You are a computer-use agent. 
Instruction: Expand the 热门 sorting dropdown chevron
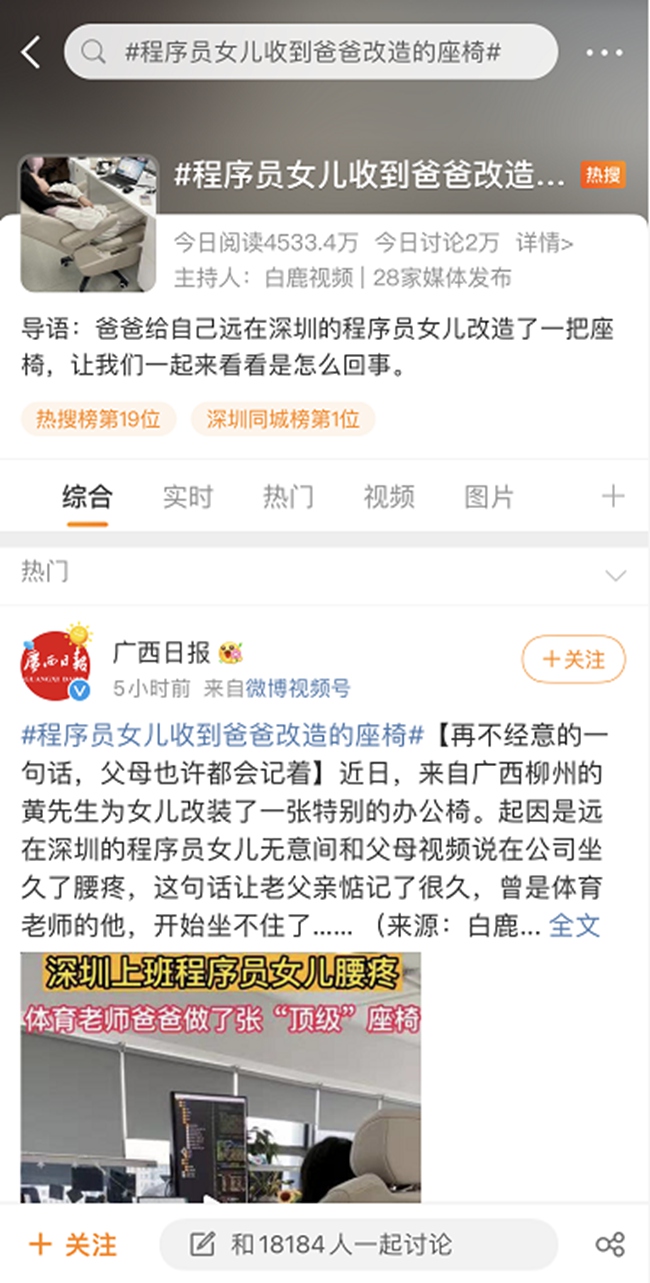click(615, 575)
